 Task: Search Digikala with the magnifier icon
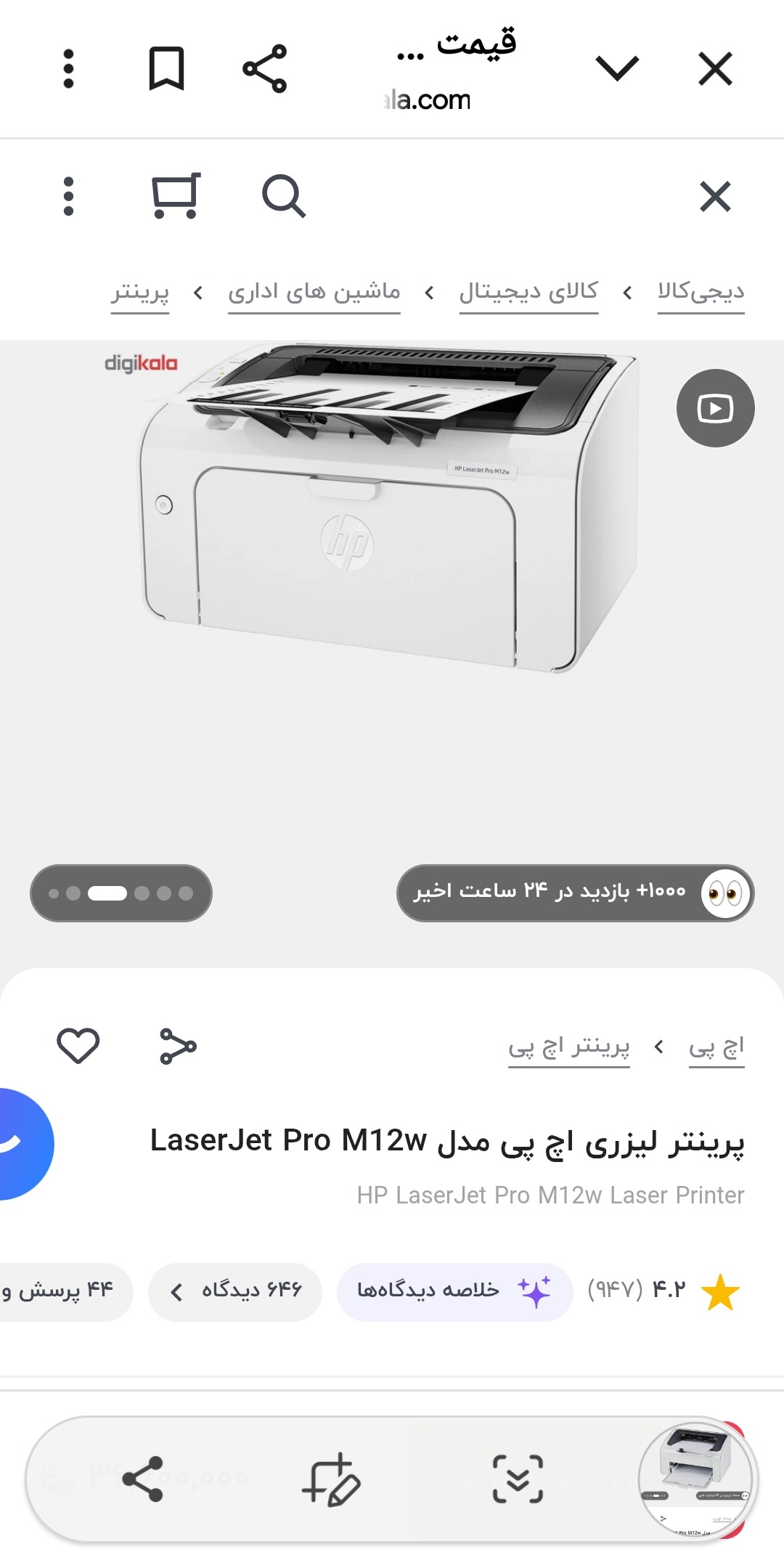point(283,196)
